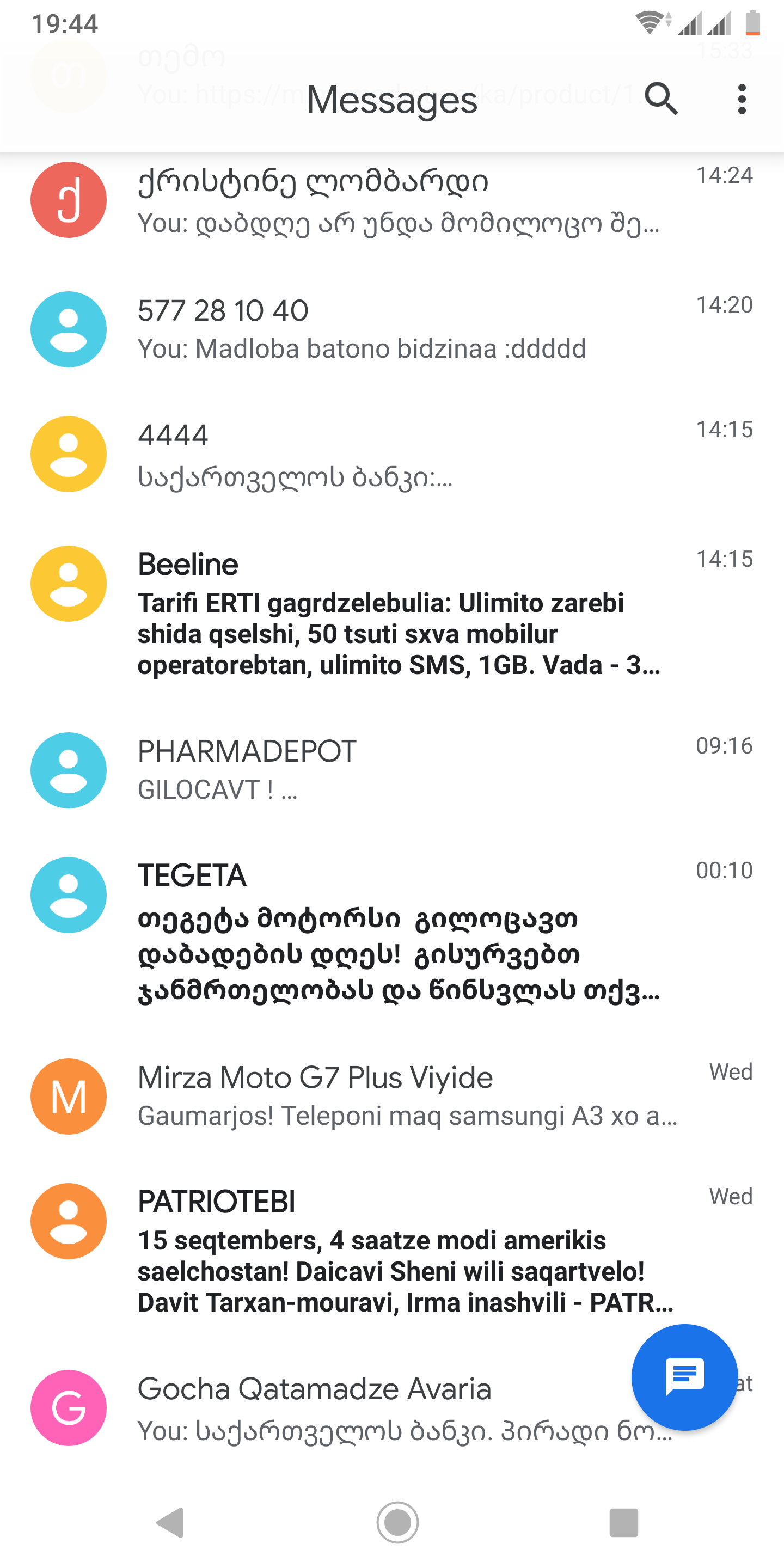Tap the pink G avatar for Gocha

(x=68, y=1407)
